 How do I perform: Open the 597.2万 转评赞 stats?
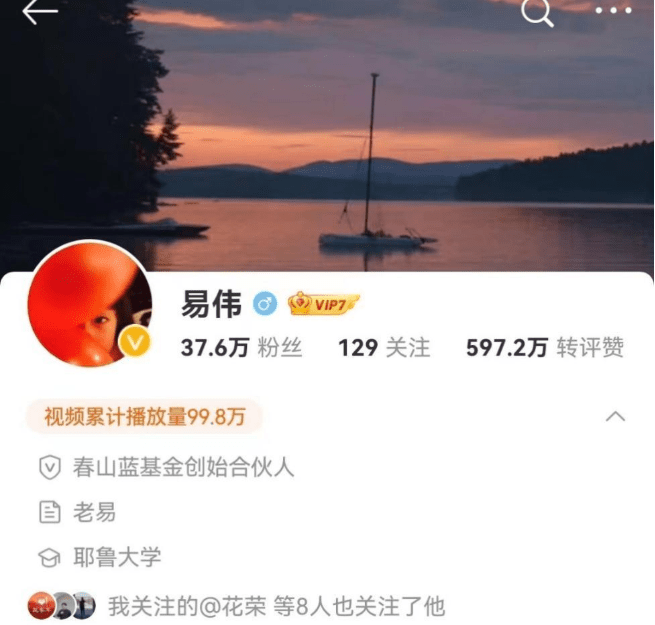[544, 347]
